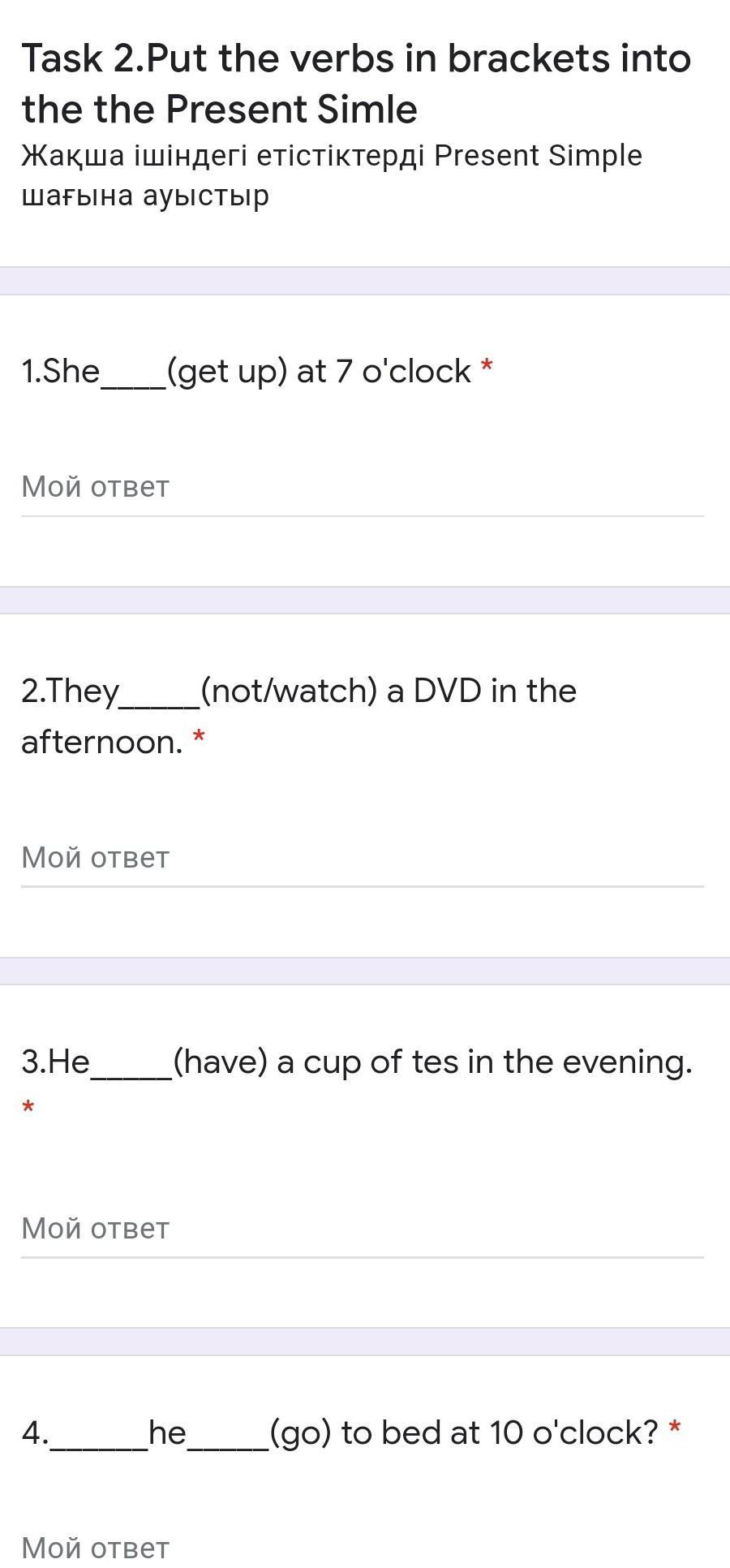Image resolution: width=730 pixels, height=1568 pixels.
Task: Tap answer field under 'She get up' question
Action: 362,488
